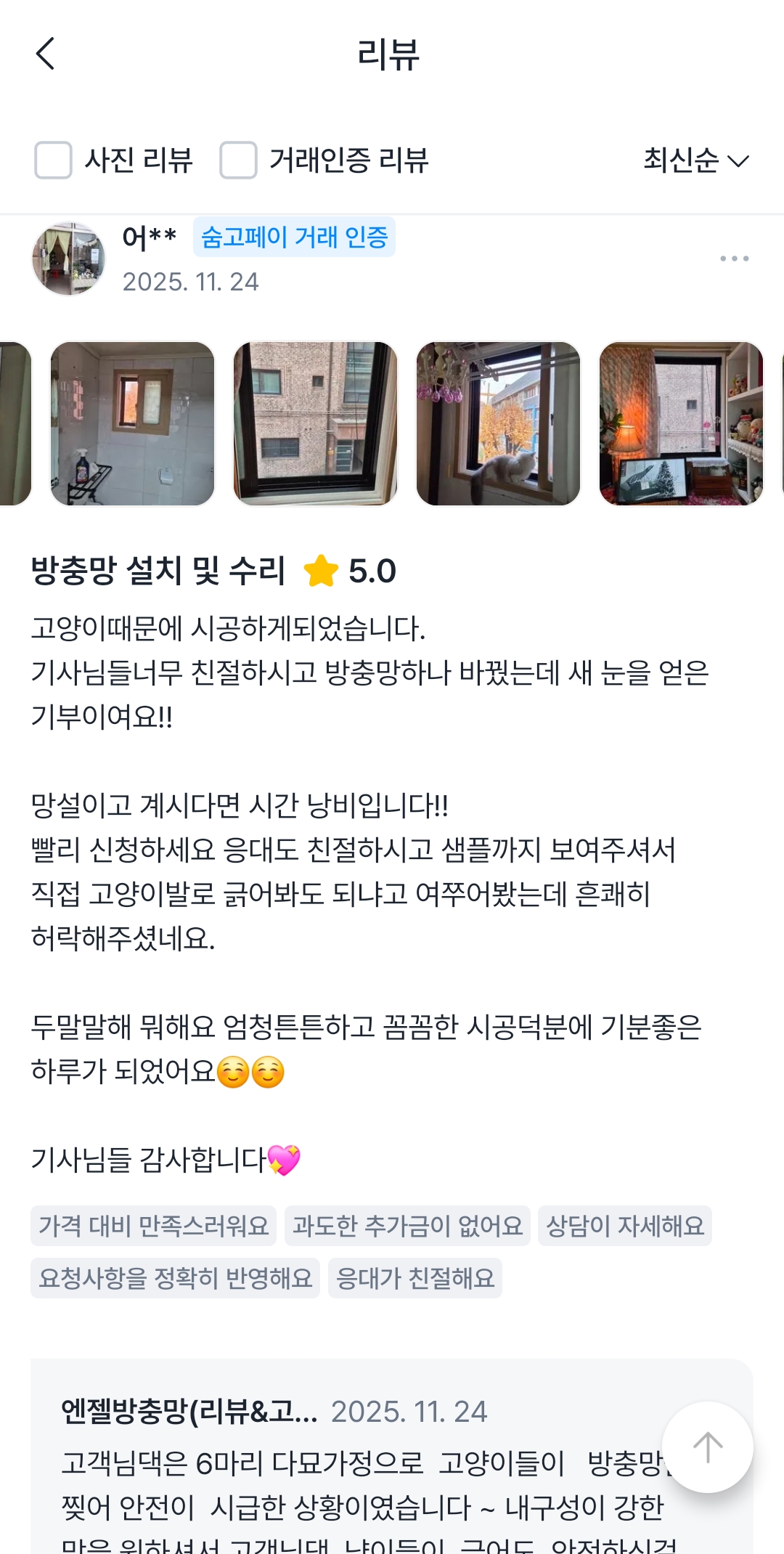
Task: View the photo with the orange lamp
Action: (681, 423)
